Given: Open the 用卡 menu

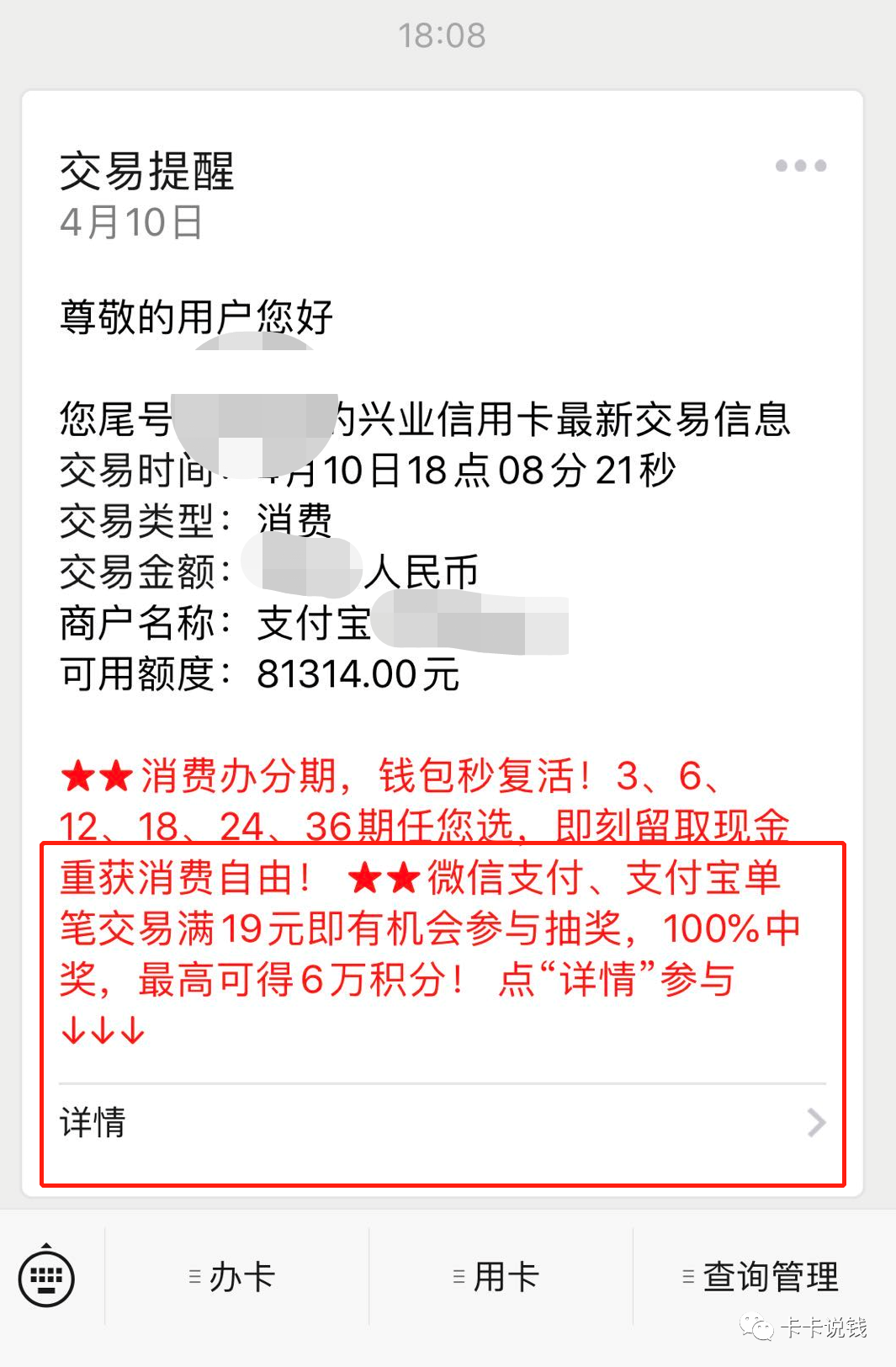Looking at the screenshot, I should (500, 1277).
